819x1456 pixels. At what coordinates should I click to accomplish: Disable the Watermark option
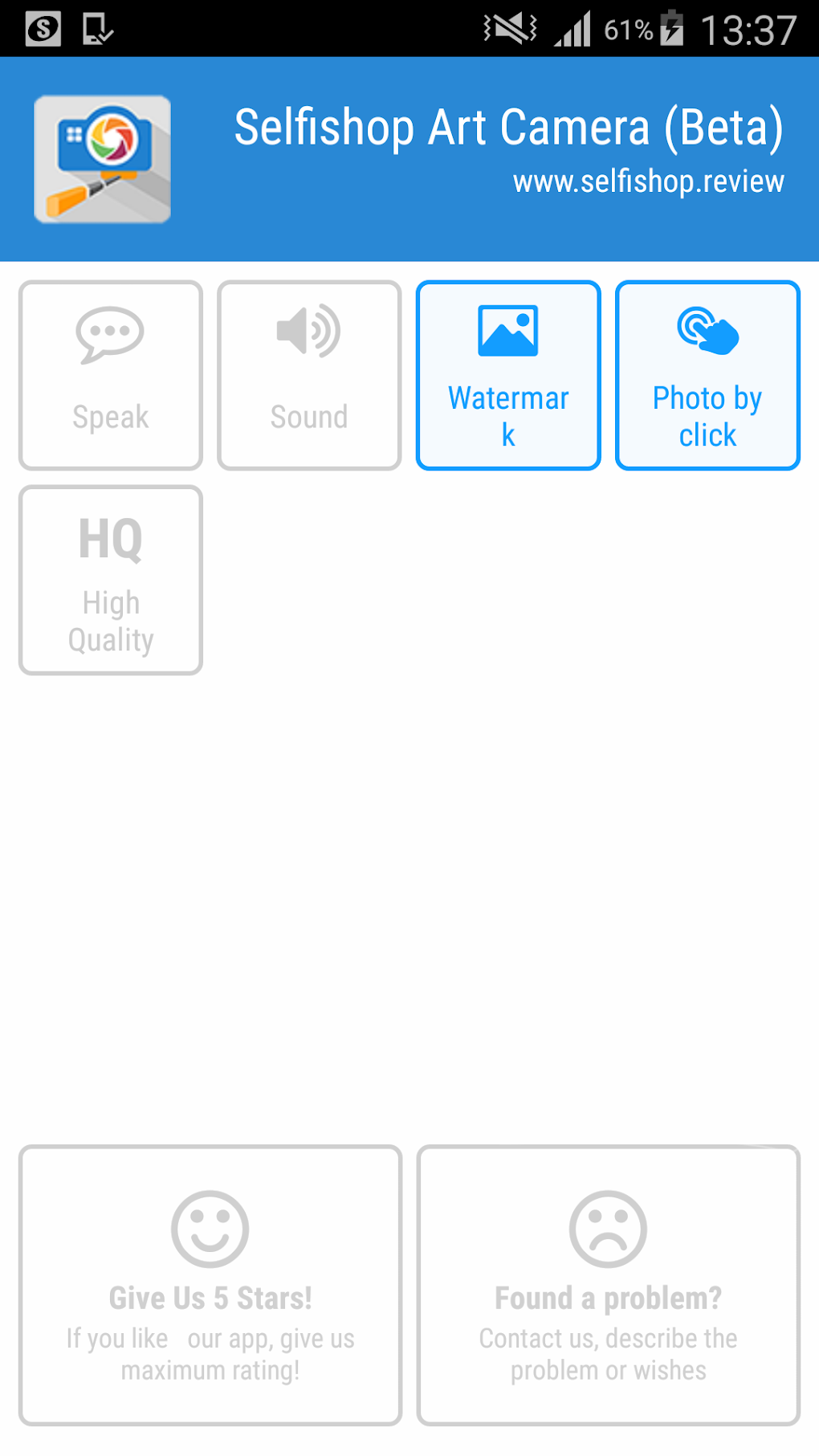508,375
